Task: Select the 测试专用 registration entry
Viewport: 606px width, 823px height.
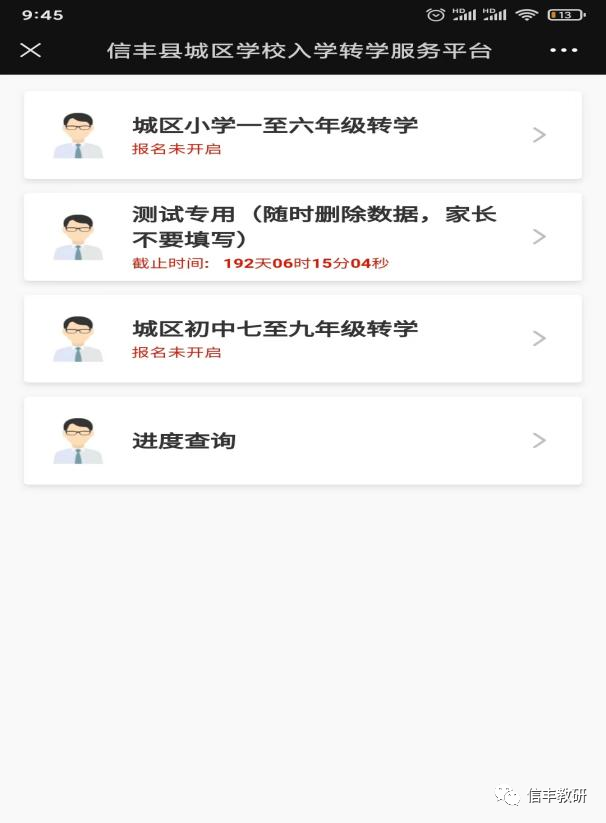Action: 302,237
